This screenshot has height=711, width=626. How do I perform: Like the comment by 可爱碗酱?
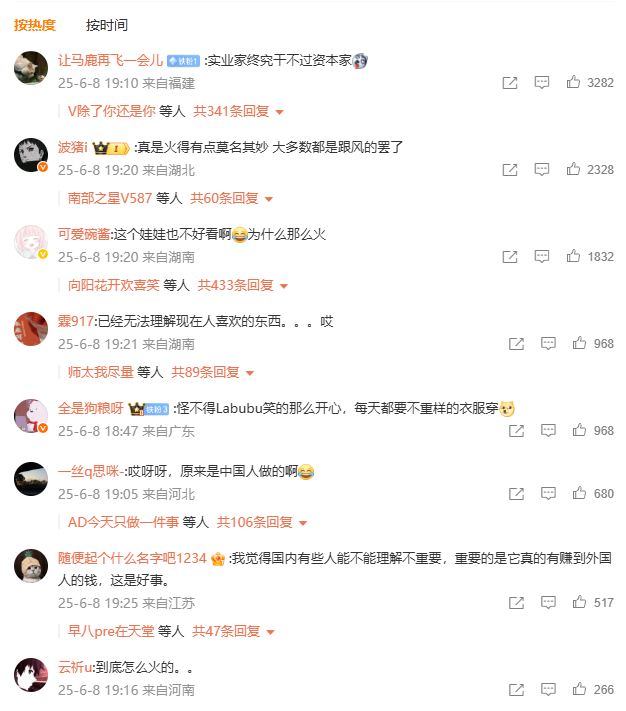click(x=573, y=257)
